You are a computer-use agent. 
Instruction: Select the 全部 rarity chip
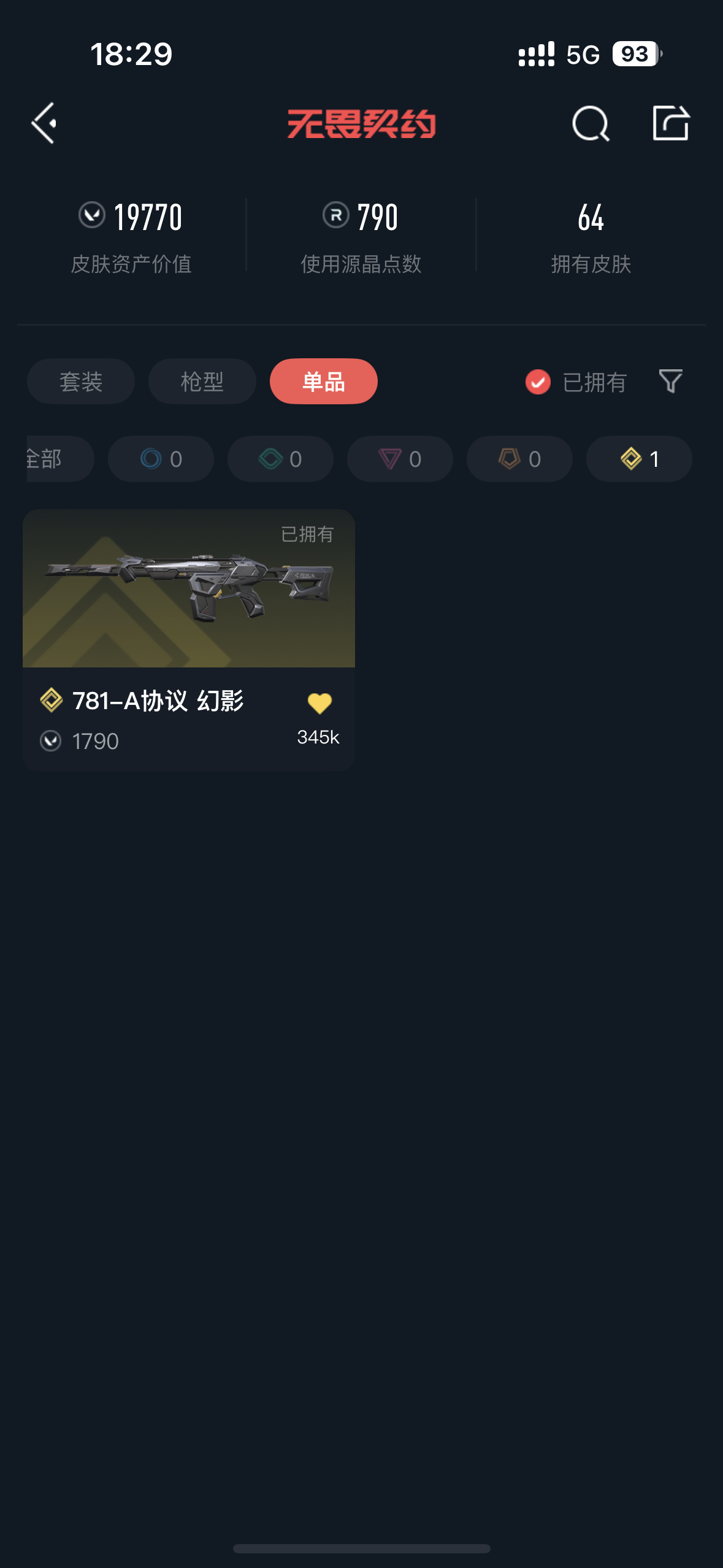pos(55,459)
